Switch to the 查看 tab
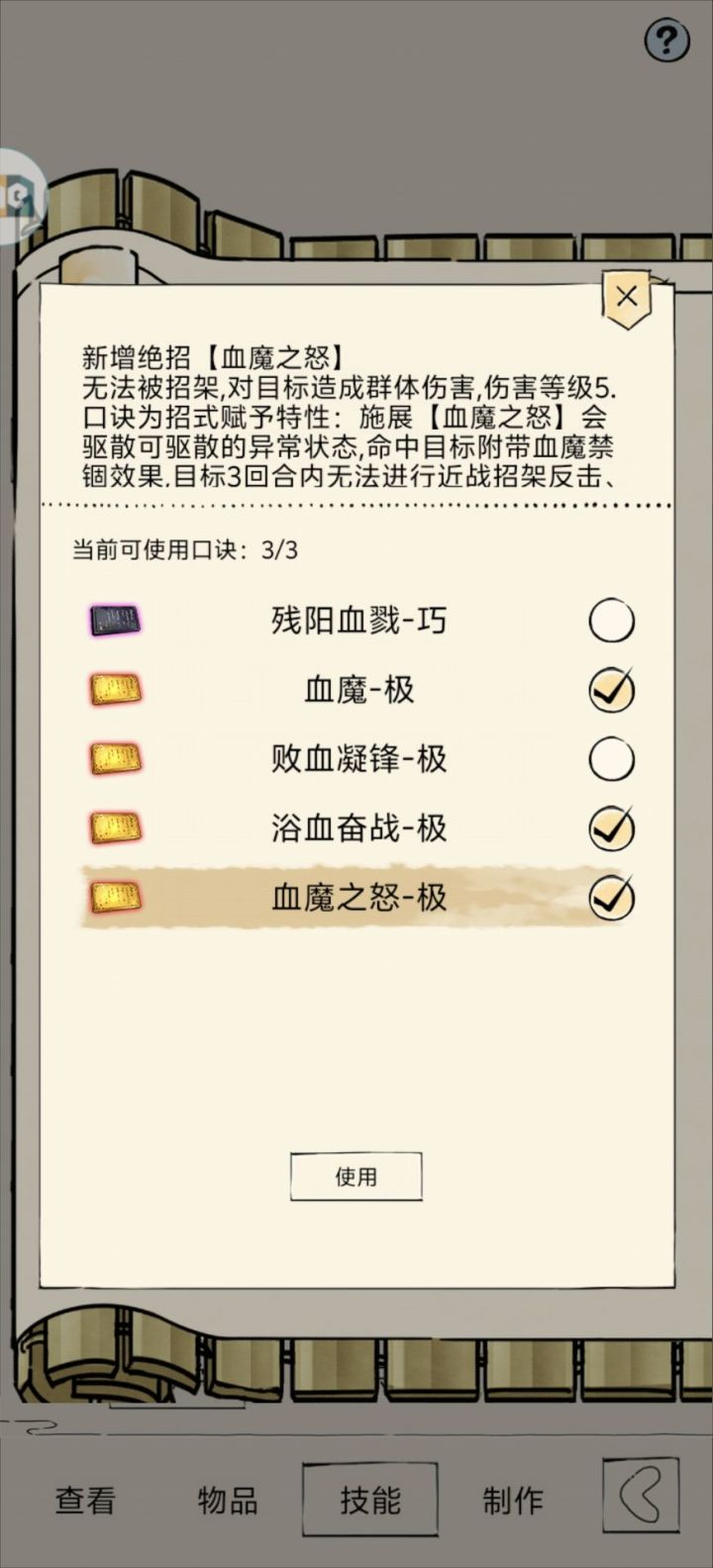The width and height of the screenshot is (713, 1568). [x=84, y=1500]
